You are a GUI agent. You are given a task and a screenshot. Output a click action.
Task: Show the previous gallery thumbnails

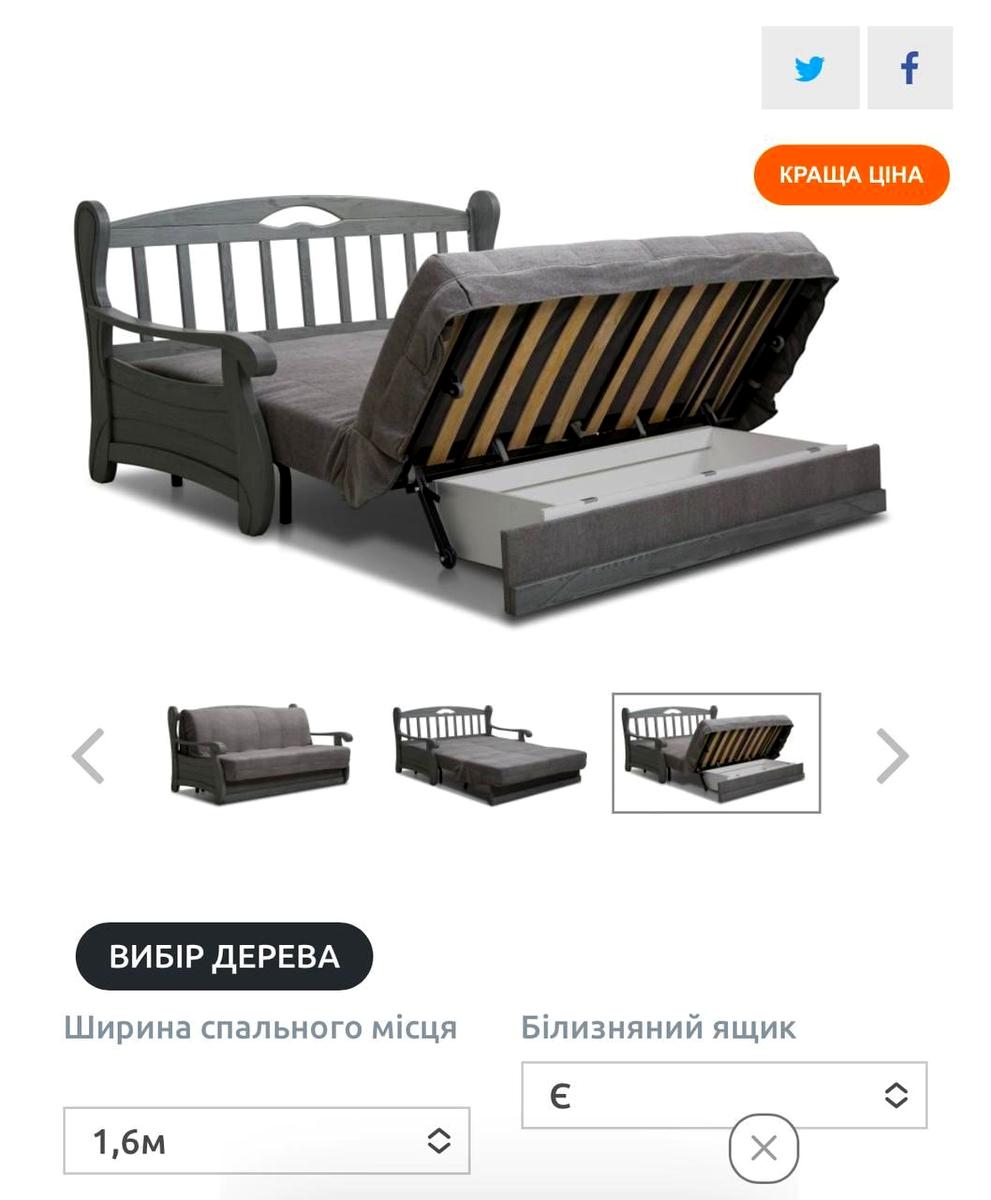coord(88,755)
